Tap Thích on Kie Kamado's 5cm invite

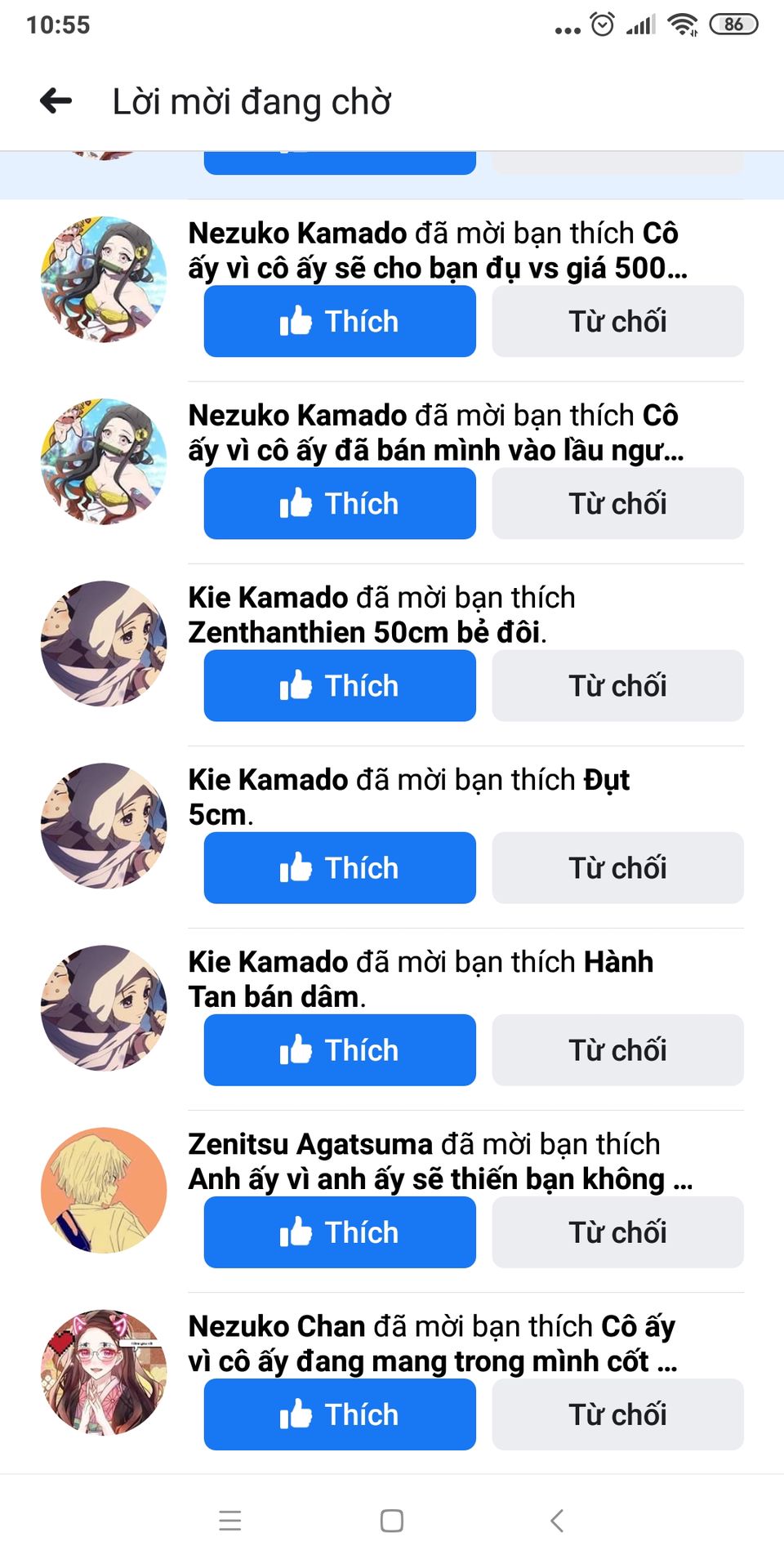point(340,867)
